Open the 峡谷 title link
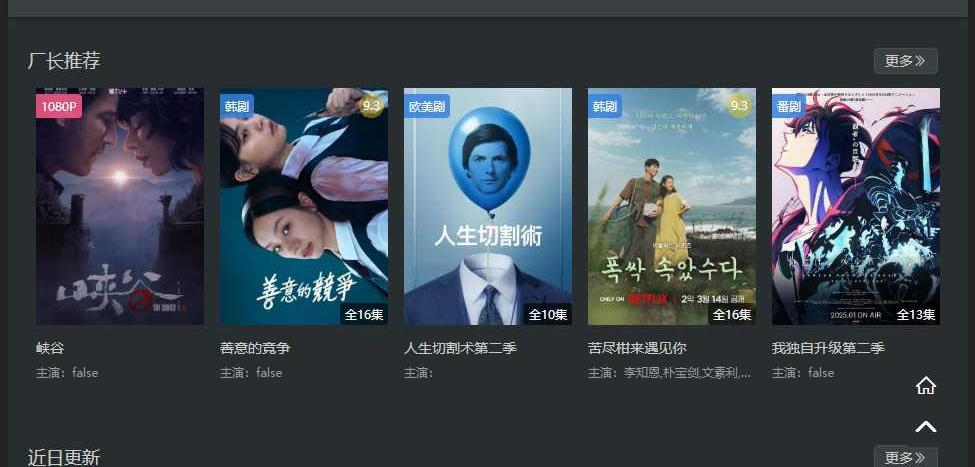Image resolution: width=975 pixels, height=467 pixels. click(50, 348)
